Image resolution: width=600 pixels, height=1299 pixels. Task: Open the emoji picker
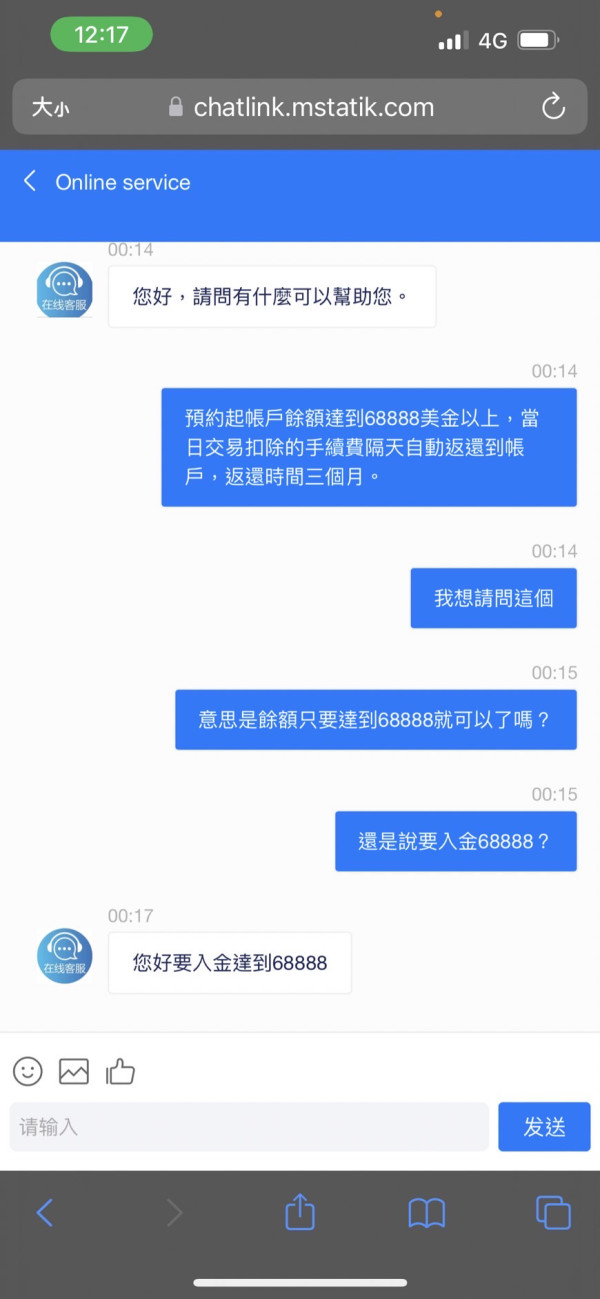tap(28, 1071)
